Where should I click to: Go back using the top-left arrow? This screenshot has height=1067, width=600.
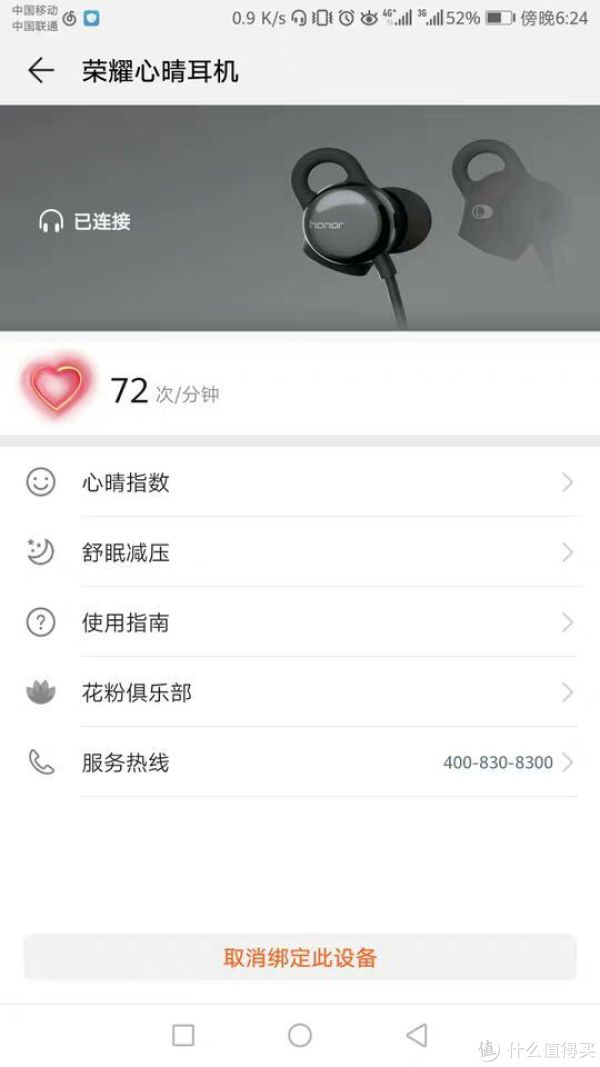[40, 70]
